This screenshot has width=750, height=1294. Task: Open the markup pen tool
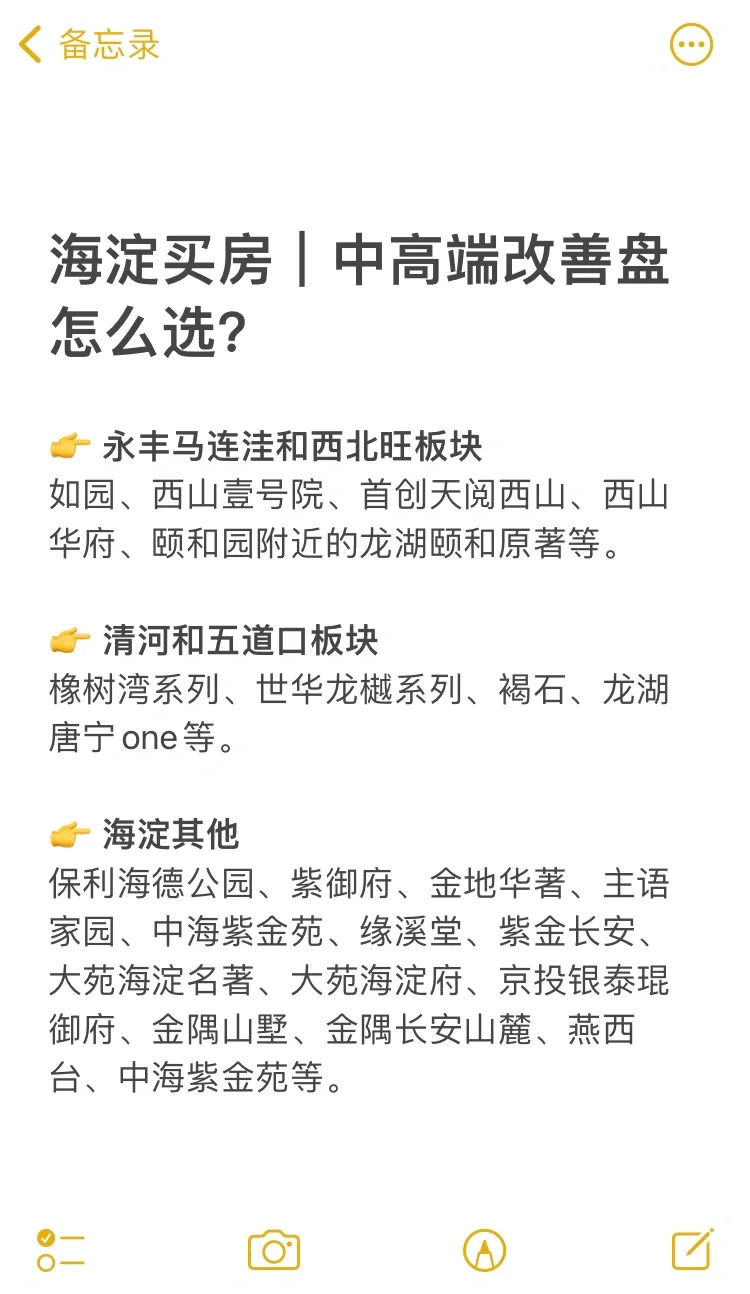pos(485,1250)
